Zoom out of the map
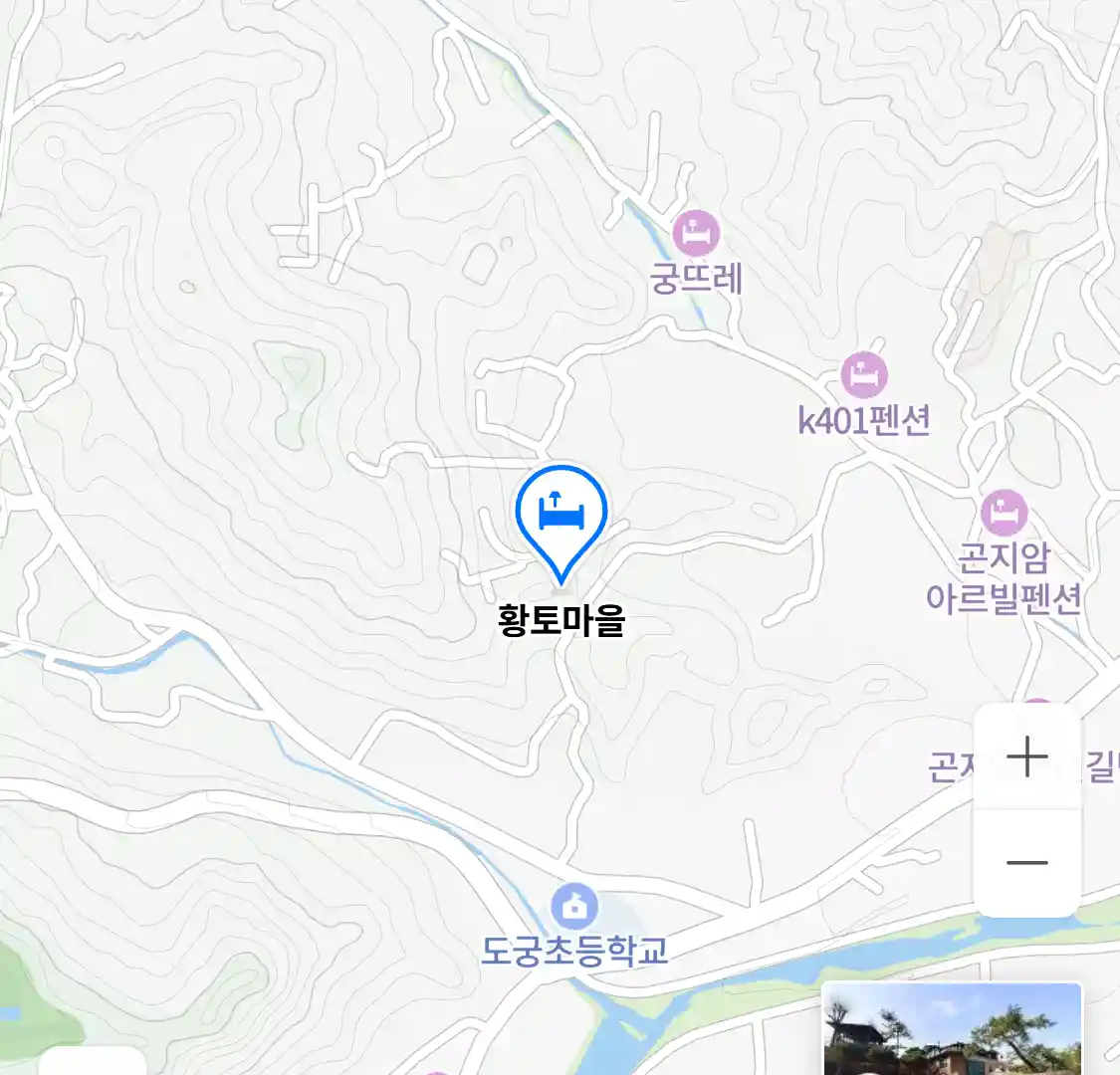Image resolution: width=1120 pixels, height=1075 pixels. [x=1026, y=863]
